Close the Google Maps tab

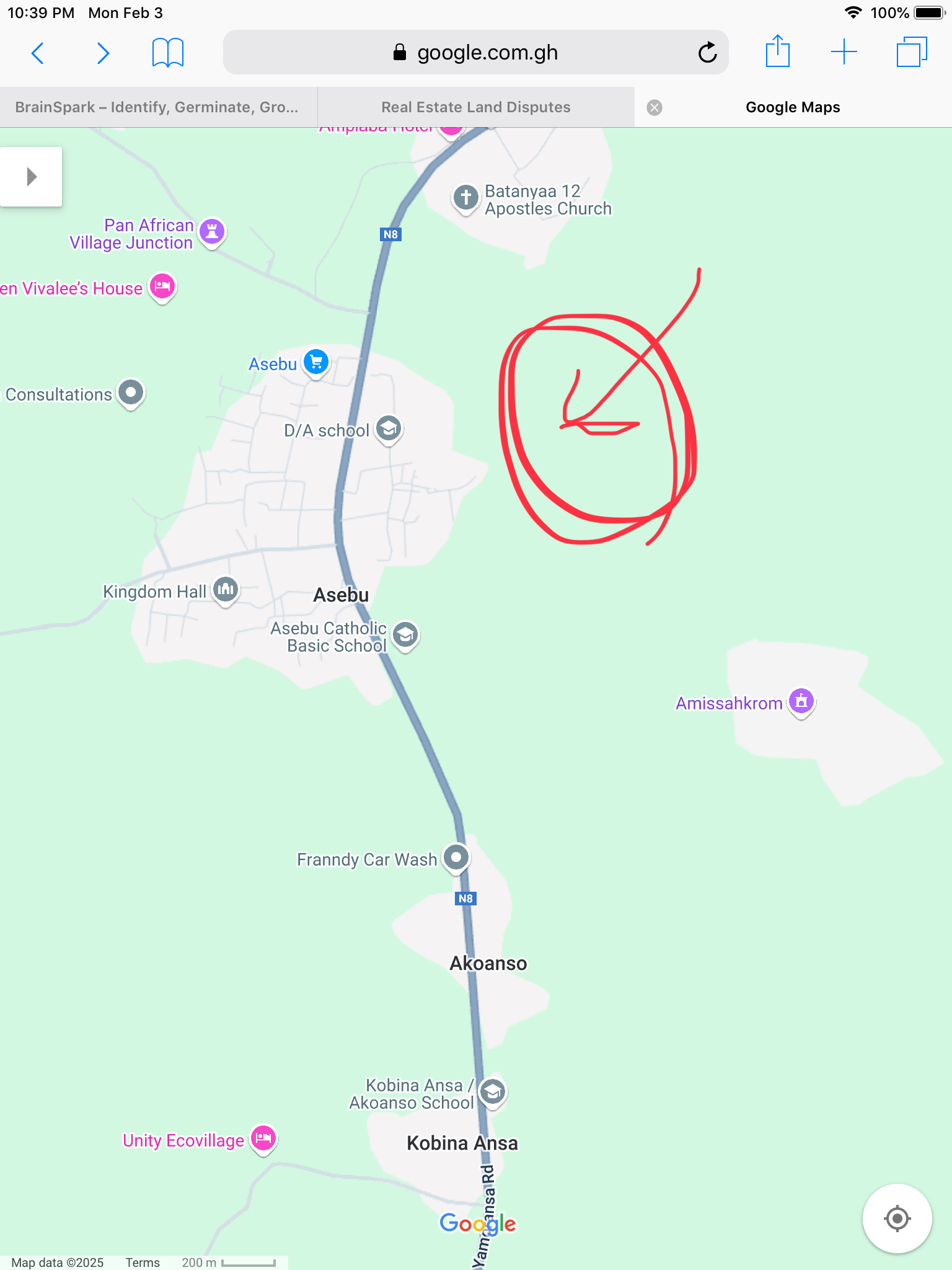click(654, 108)
